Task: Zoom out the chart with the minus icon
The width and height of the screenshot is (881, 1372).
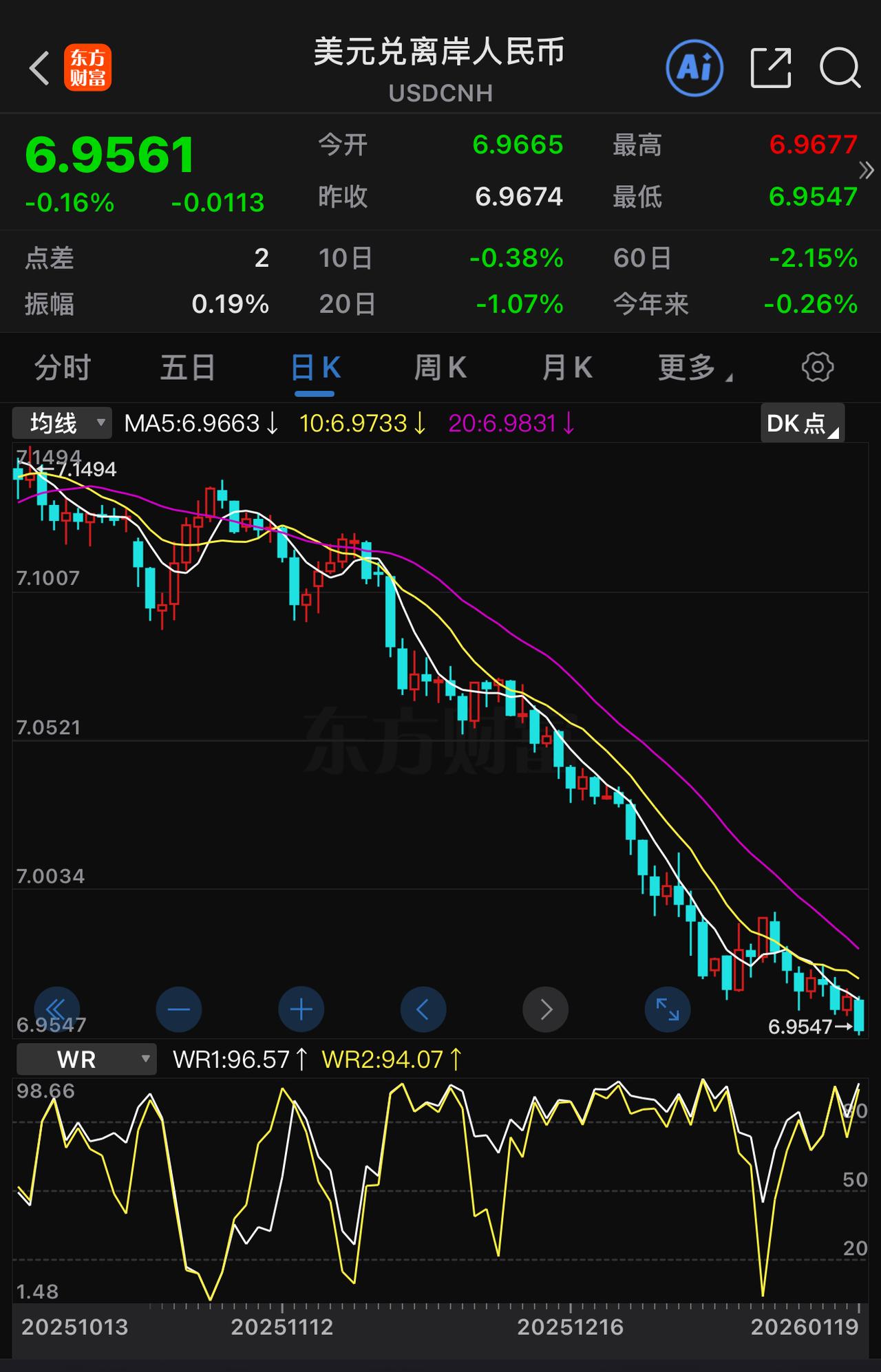Action: point(179,1009)
